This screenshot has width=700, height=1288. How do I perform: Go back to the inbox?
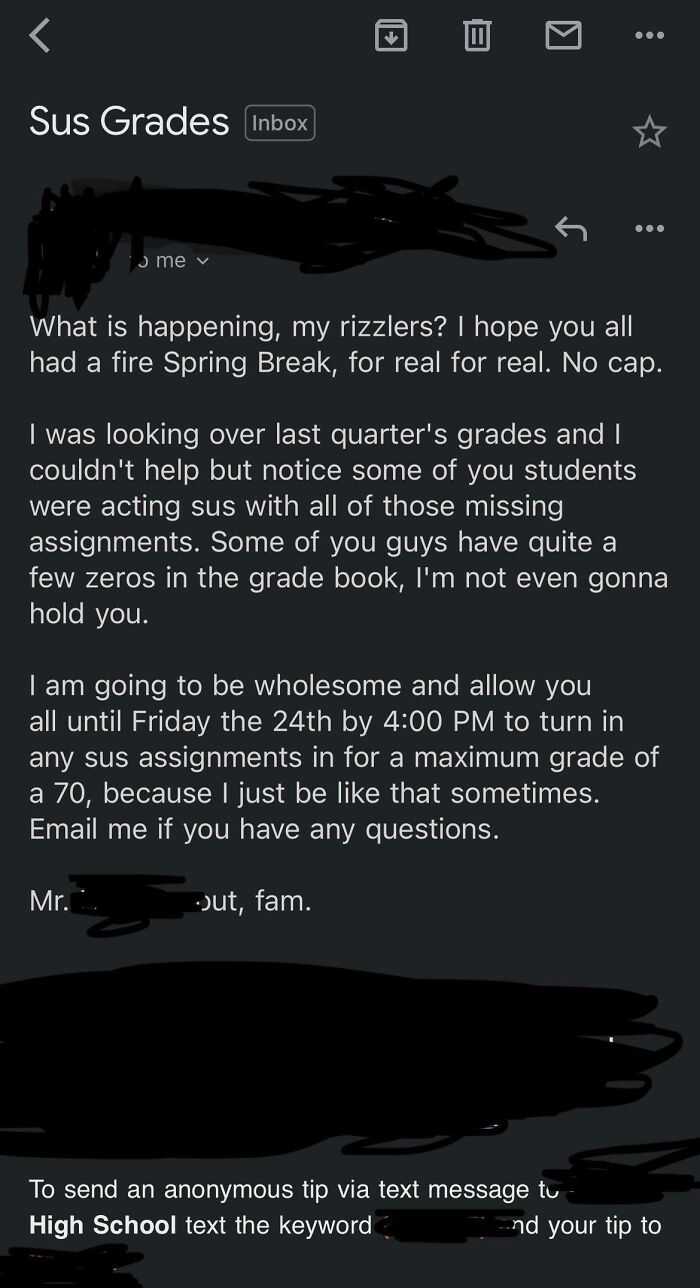(40, 36)
